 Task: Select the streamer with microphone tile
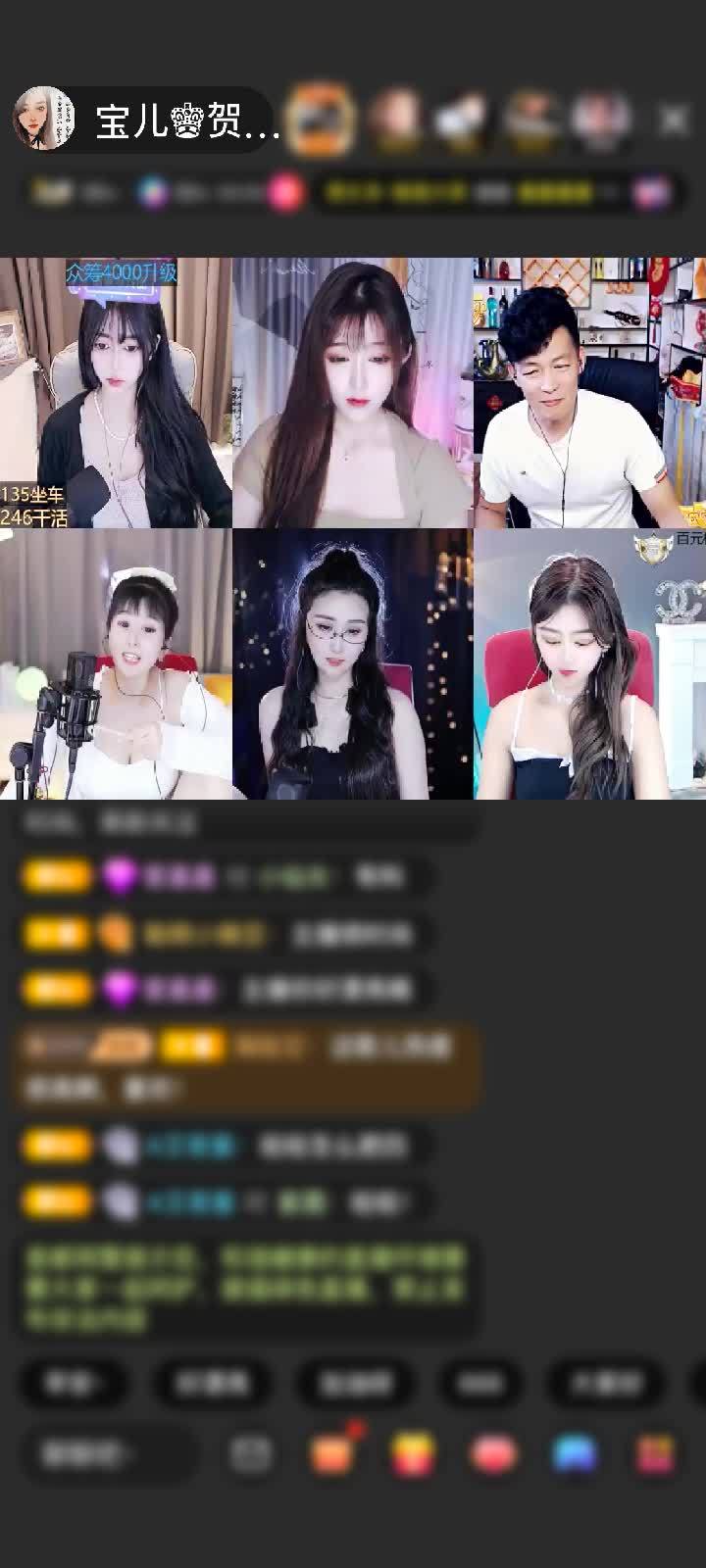pyautogui.click(x=116, y=663)
